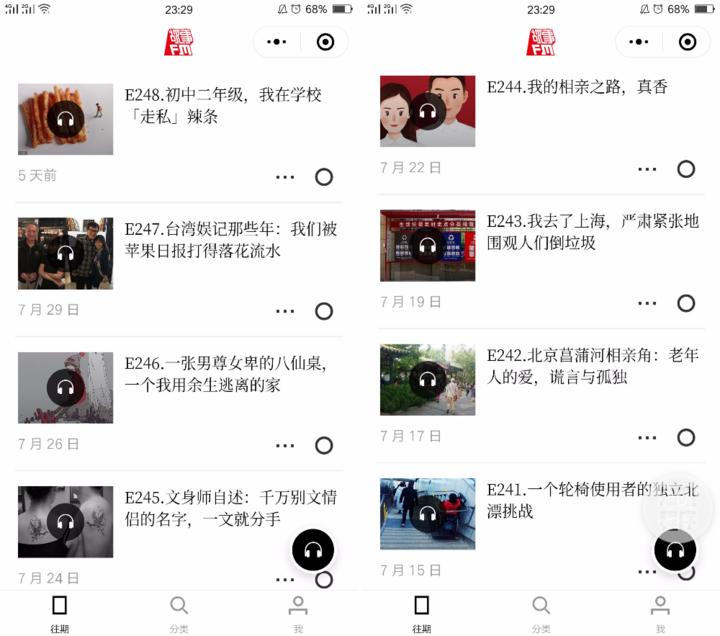Select the circle for episode E247
720x636 pixels.
pos(324,311)
